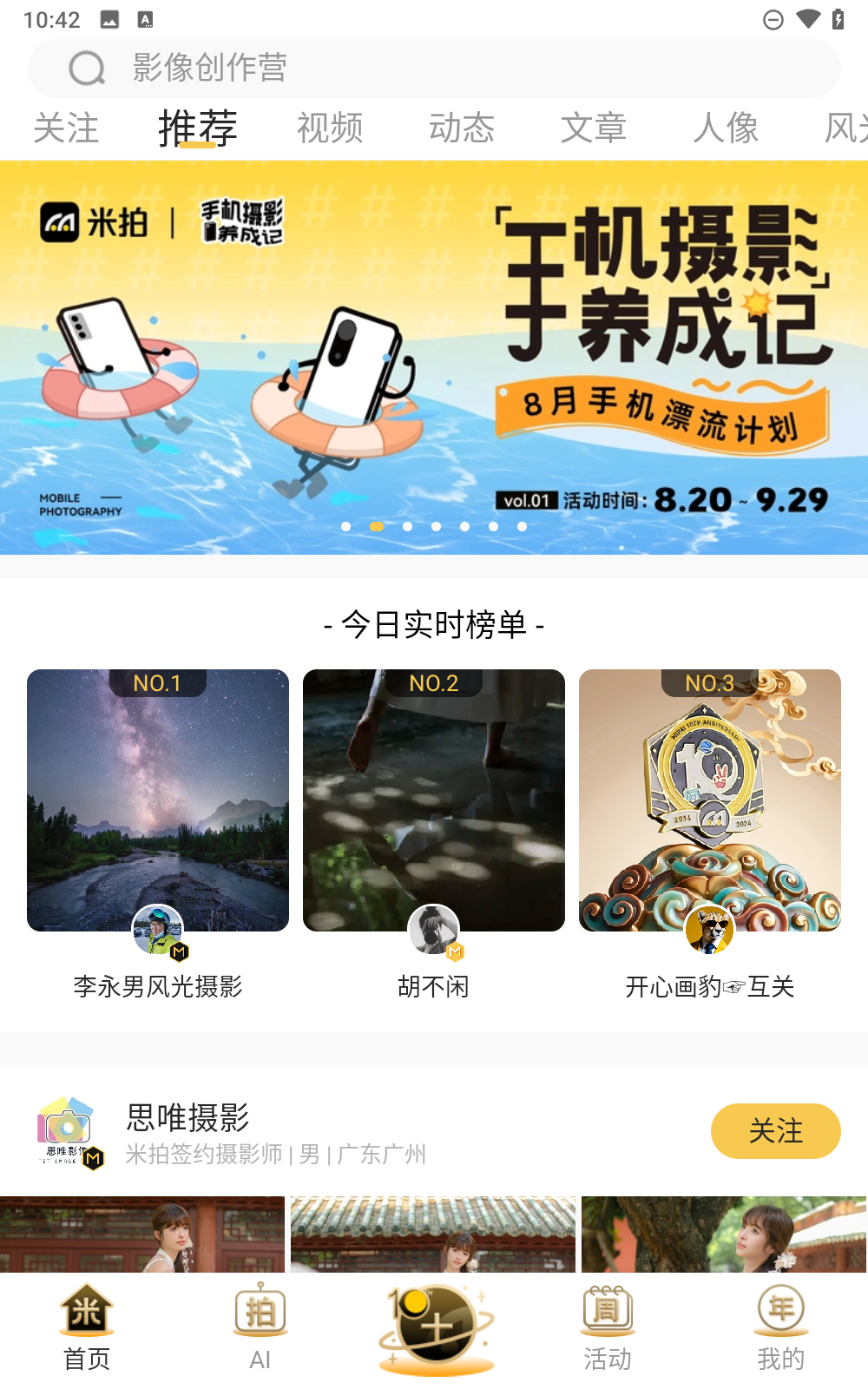The height and width of the screenshot is (1389, 868).
Task: Go to the 文章 tab
Action: 594,128
